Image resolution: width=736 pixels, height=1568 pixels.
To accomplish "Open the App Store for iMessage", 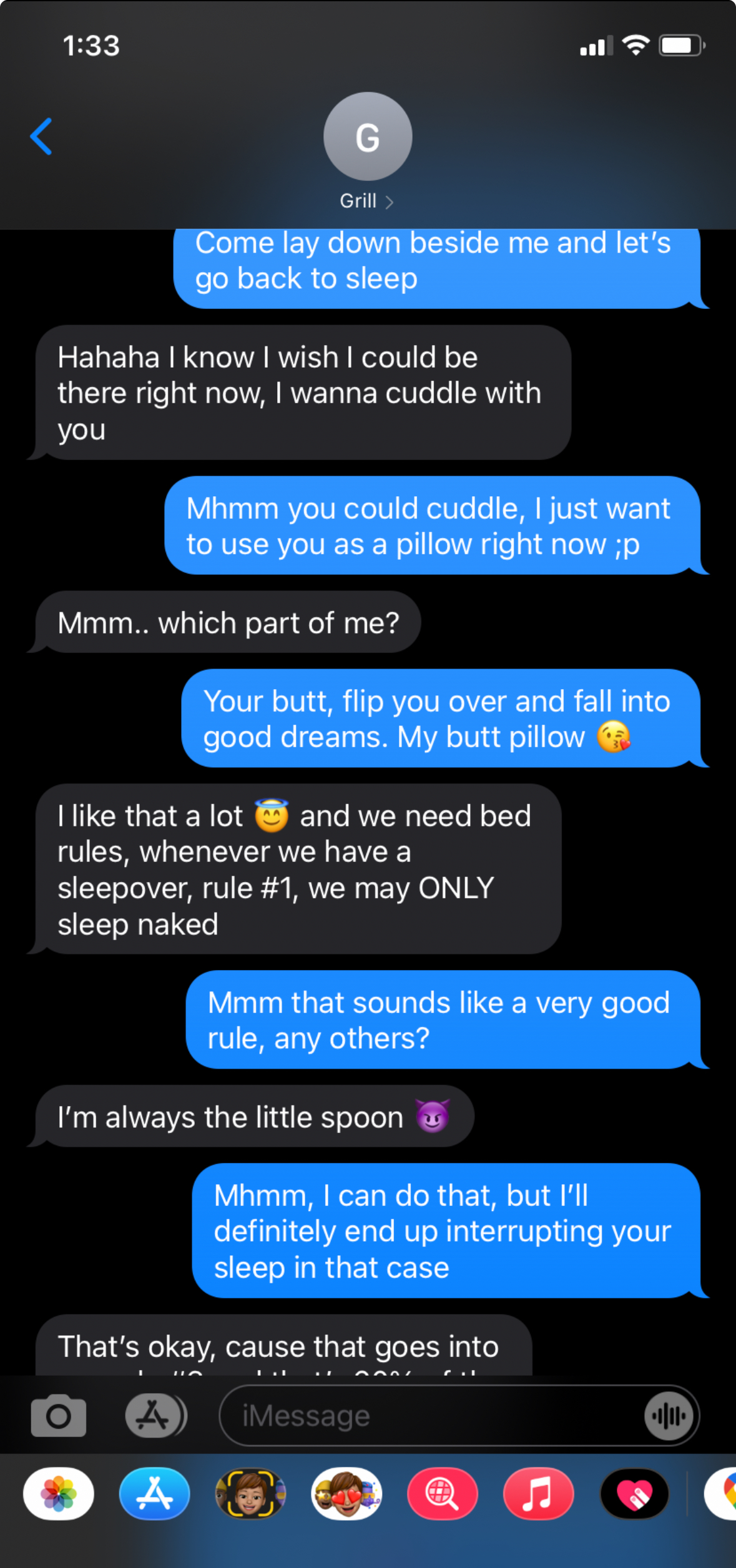I will (155, 1494).
